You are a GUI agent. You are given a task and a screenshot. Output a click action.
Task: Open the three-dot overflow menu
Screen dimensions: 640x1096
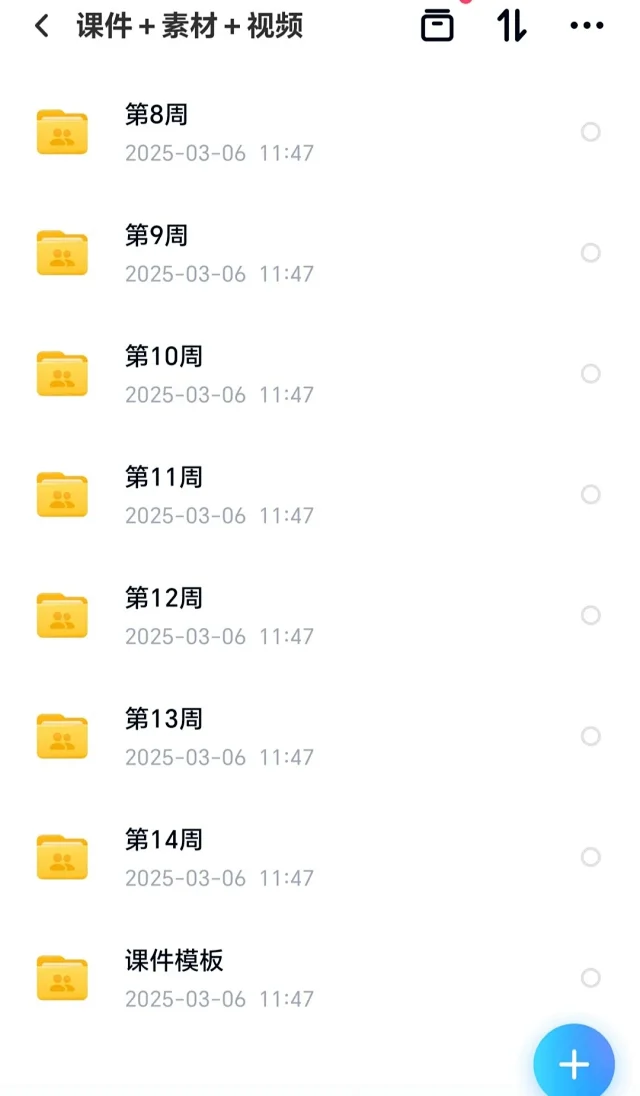(x=587, y=26)
